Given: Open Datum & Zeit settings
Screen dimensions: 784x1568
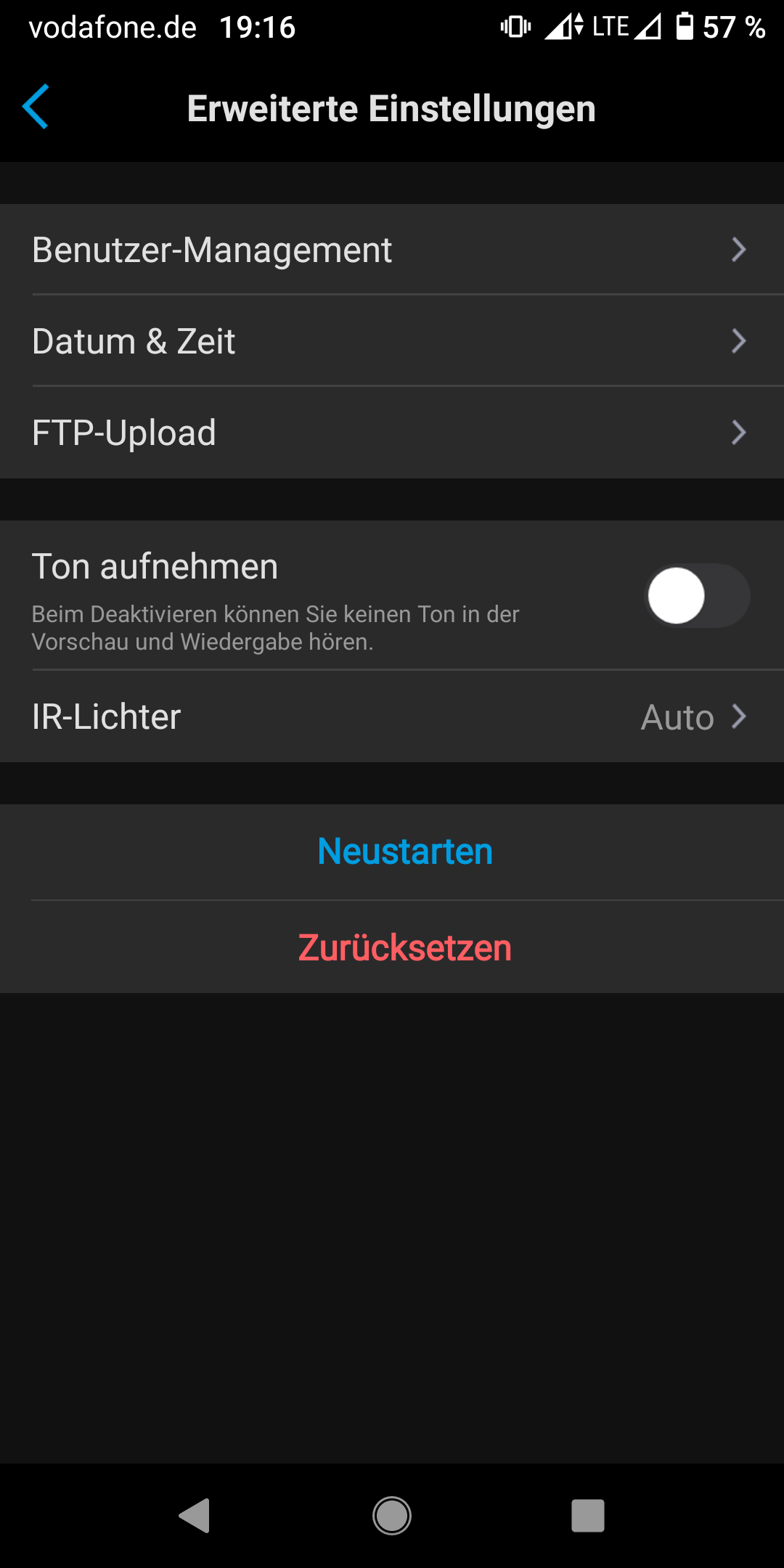Looking at the screenshot, I should click(x=392, y=341).
